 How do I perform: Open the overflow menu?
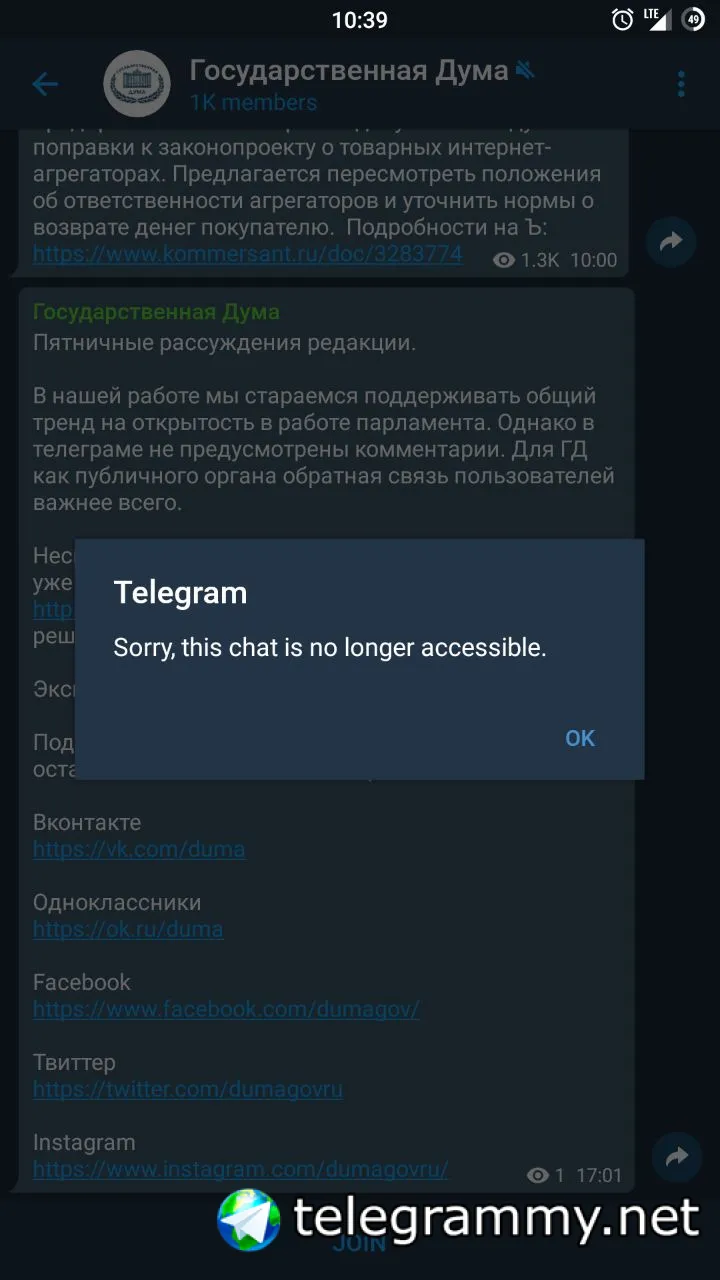681,84
